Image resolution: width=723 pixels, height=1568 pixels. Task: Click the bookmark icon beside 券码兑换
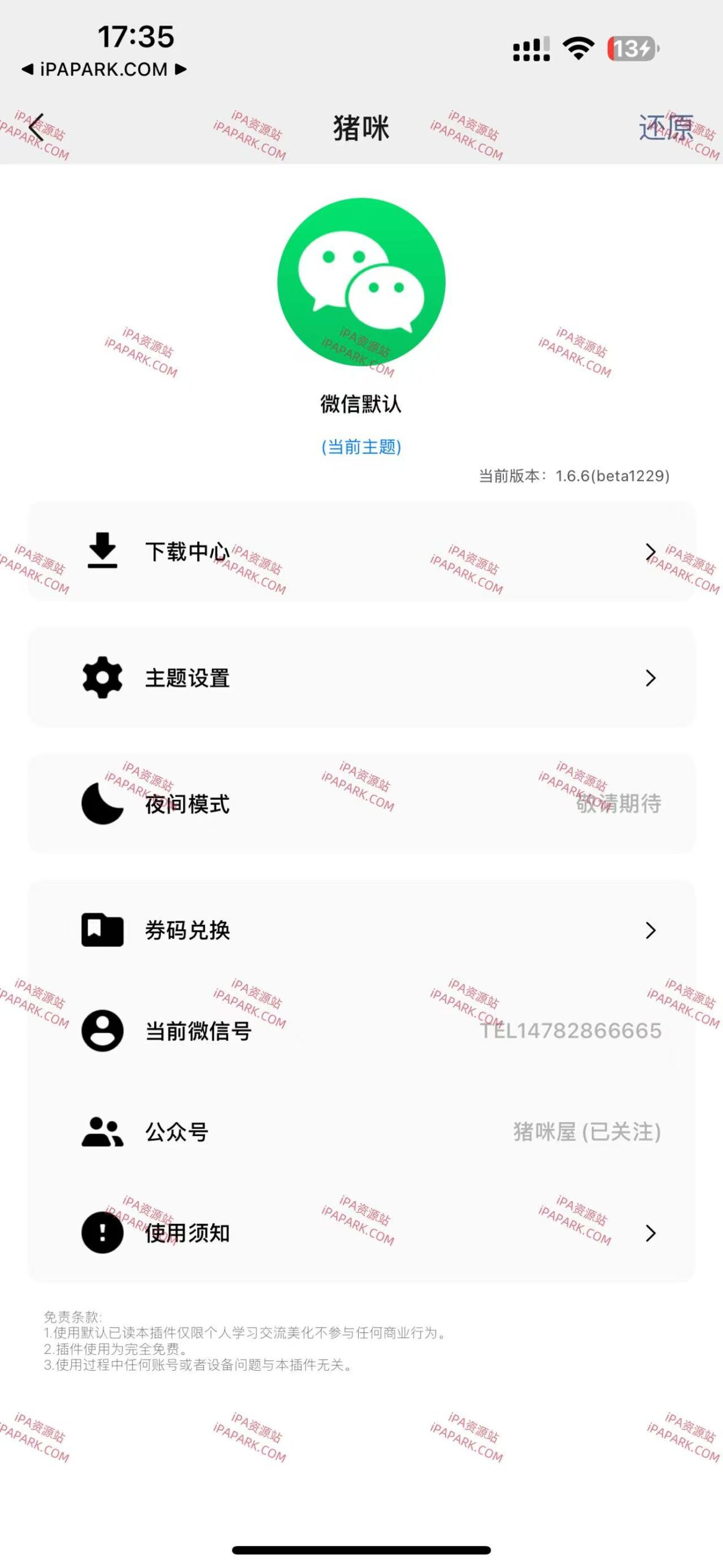pos(102,930)
